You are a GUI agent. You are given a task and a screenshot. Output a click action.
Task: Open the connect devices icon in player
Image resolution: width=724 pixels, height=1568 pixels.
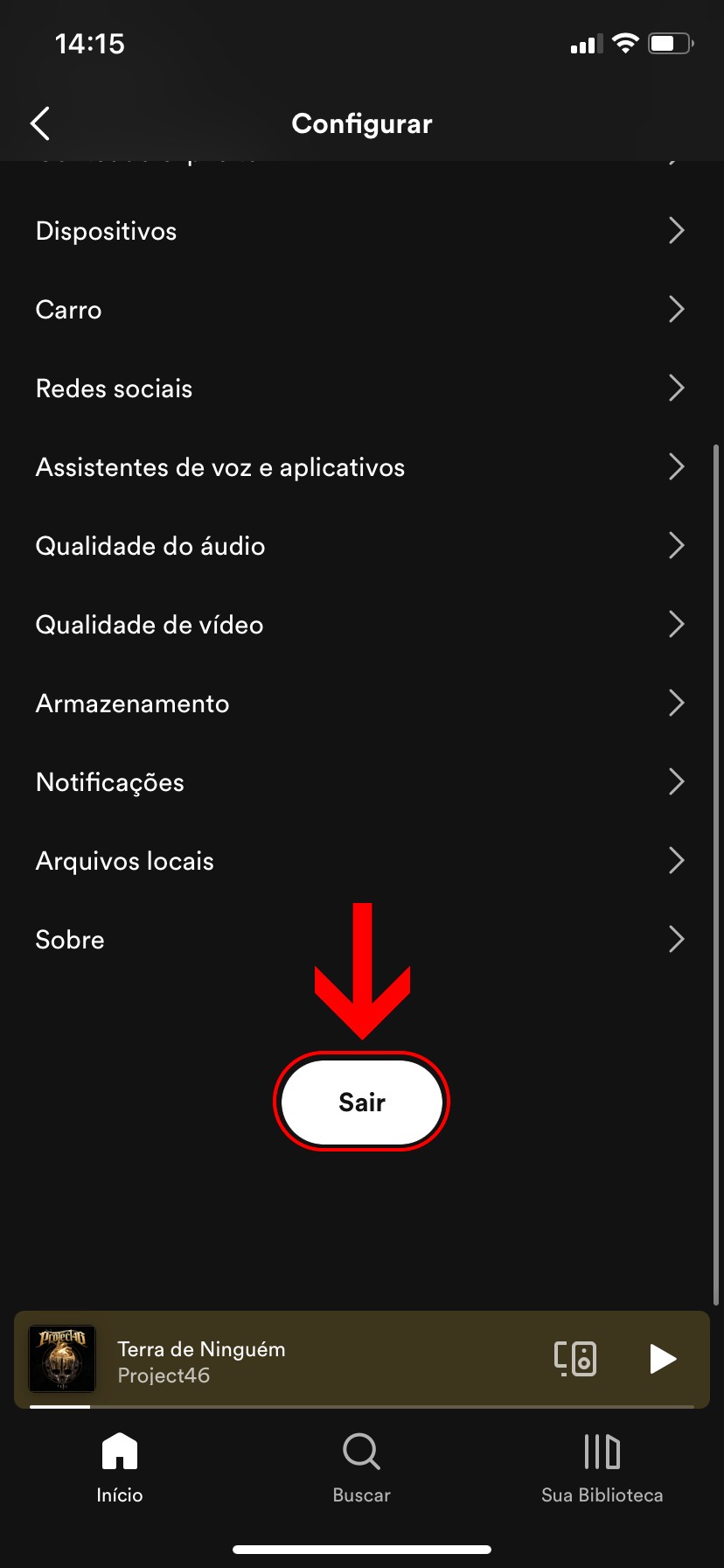point(575,1359)
